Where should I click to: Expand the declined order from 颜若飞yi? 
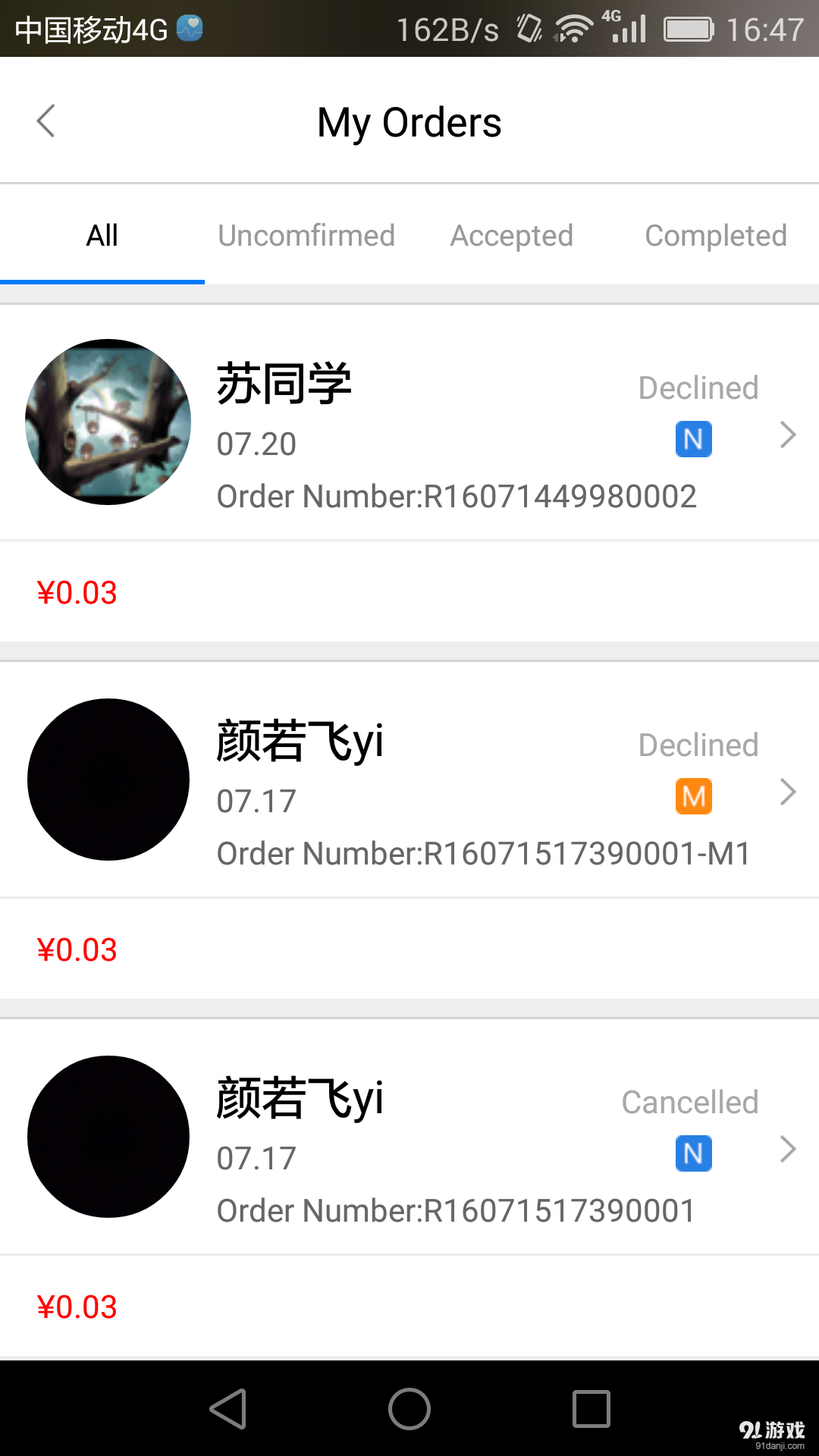pos(787,792)
